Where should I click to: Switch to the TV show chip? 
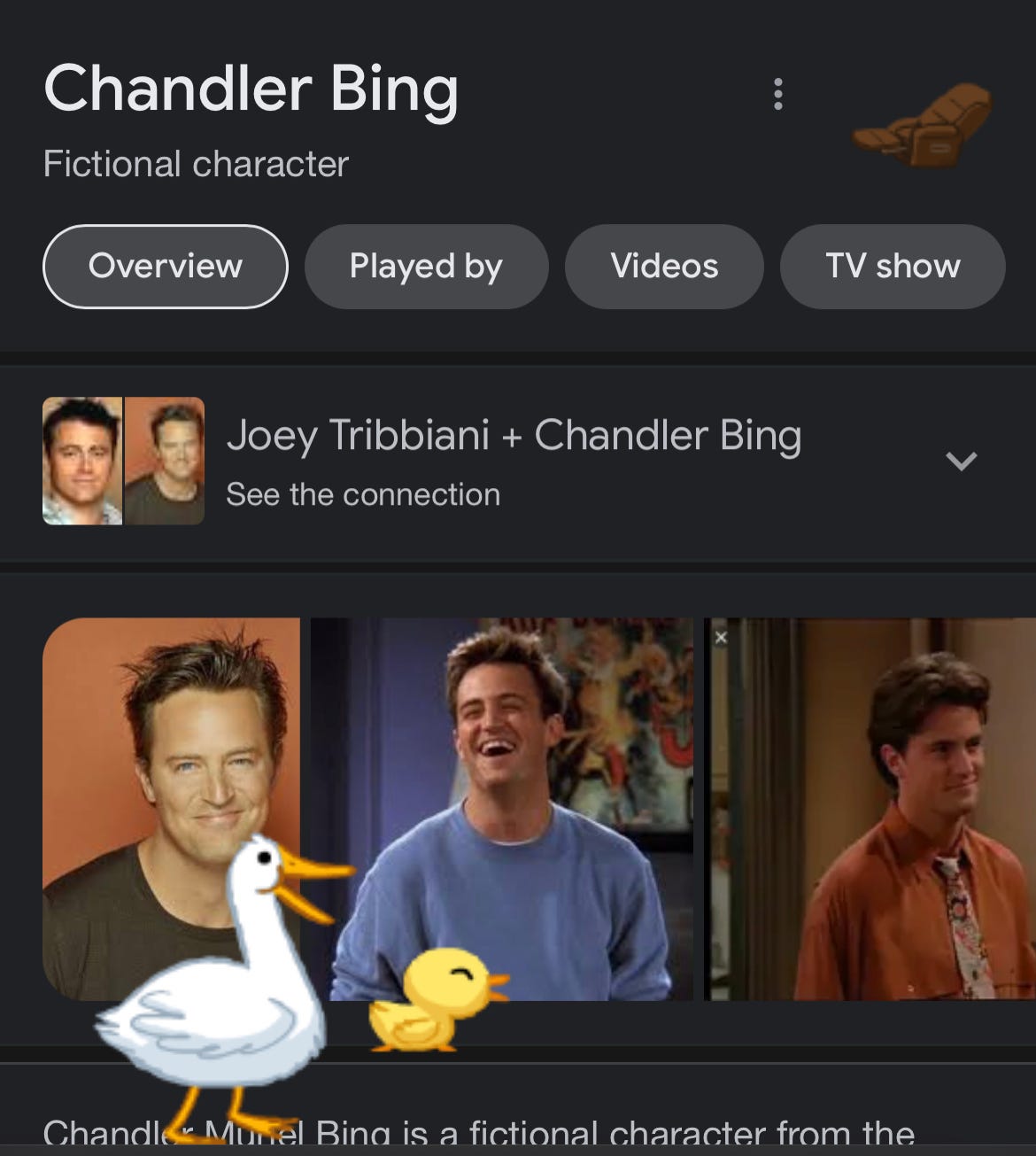892,266
